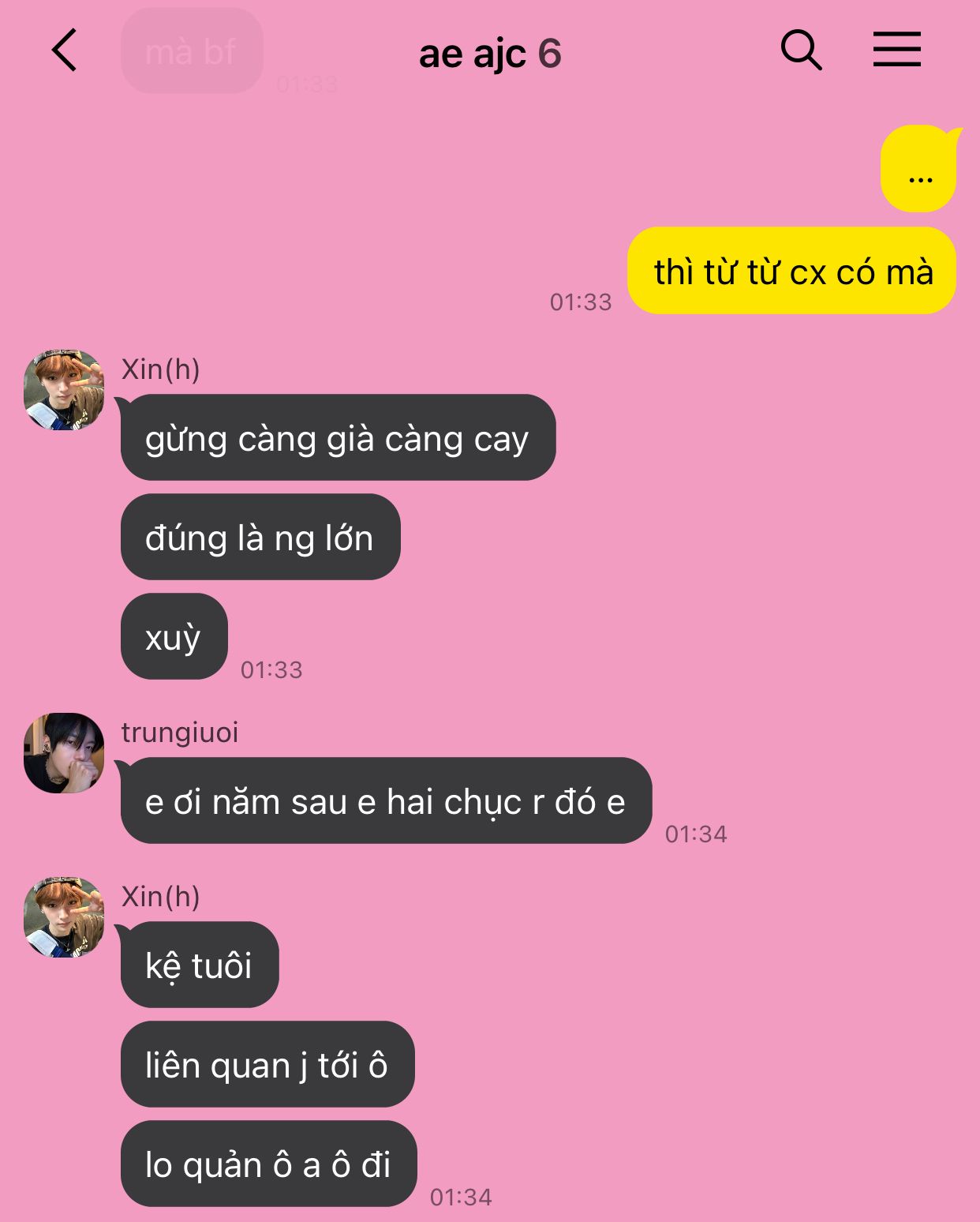Search within the ae ajc chat
Screen dimensions: 980x1222
801,51
